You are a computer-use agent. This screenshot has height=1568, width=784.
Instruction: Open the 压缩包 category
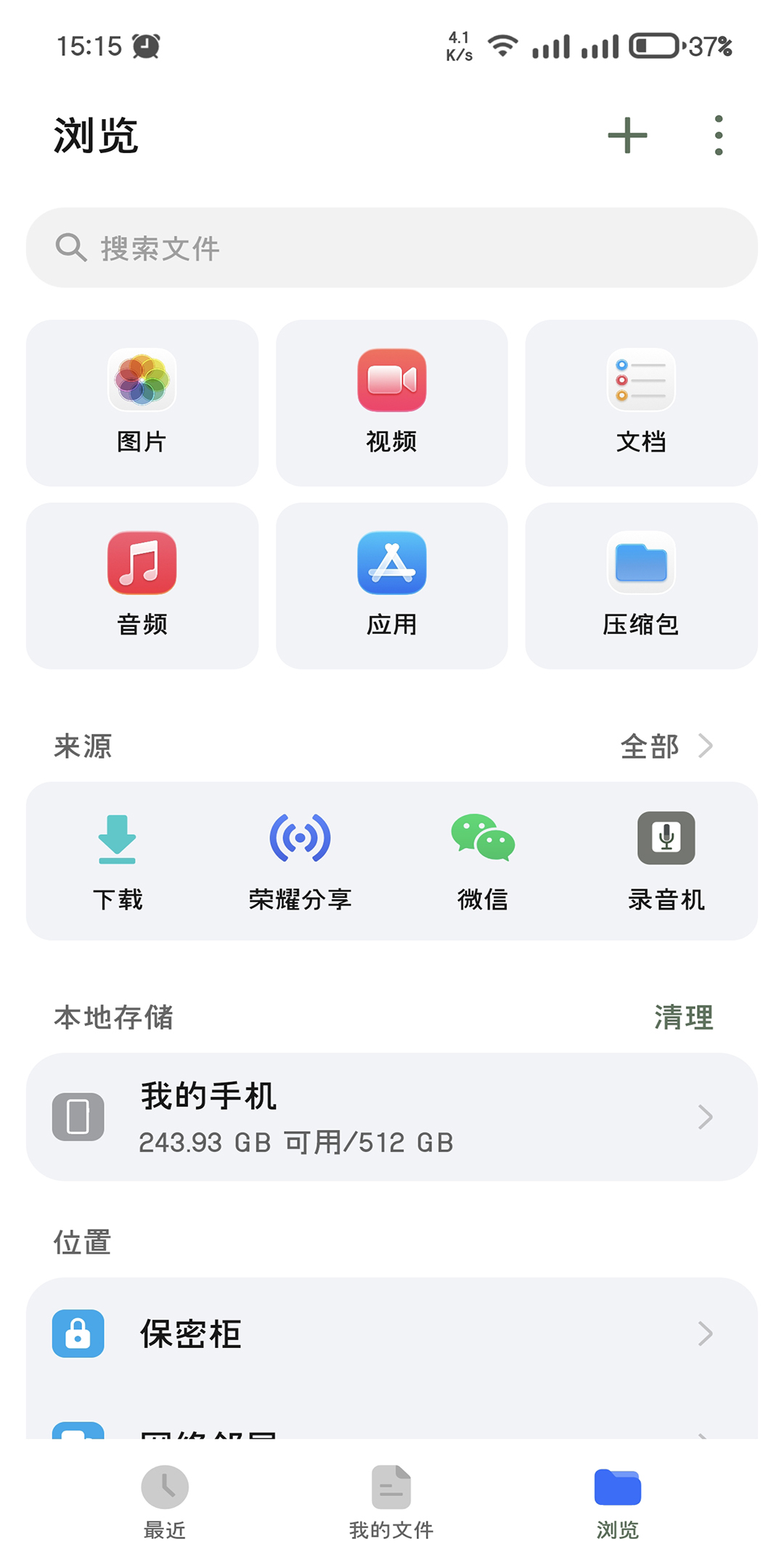point(641,586)
